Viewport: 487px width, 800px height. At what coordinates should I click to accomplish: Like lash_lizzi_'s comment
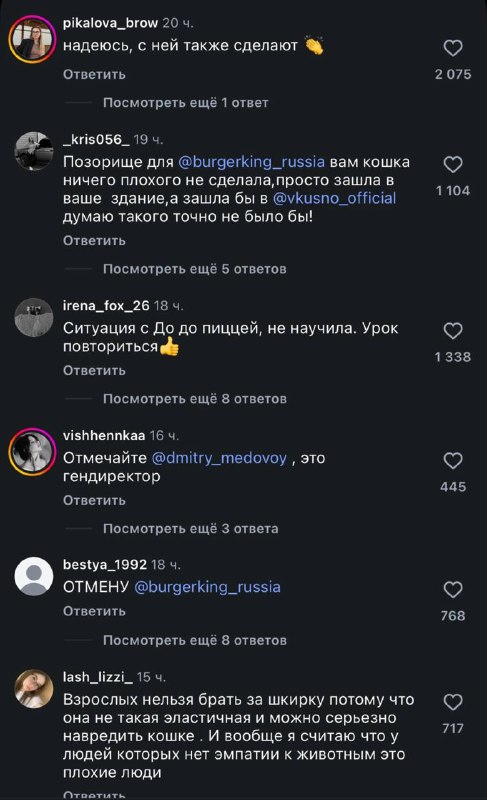click(453, 702)
